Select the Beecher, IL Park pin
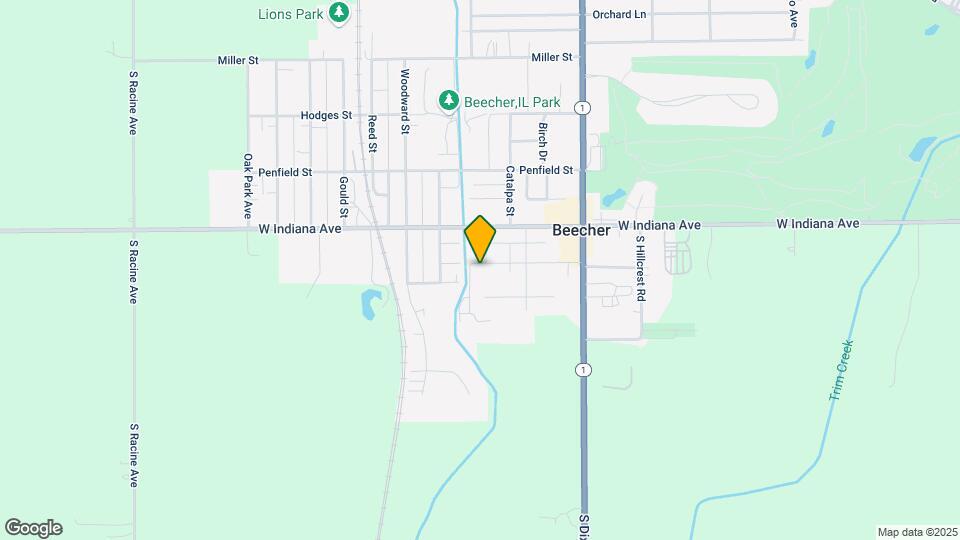Viewport: 960px width, 540px height. pyautogui.click(x=450, y=101)
